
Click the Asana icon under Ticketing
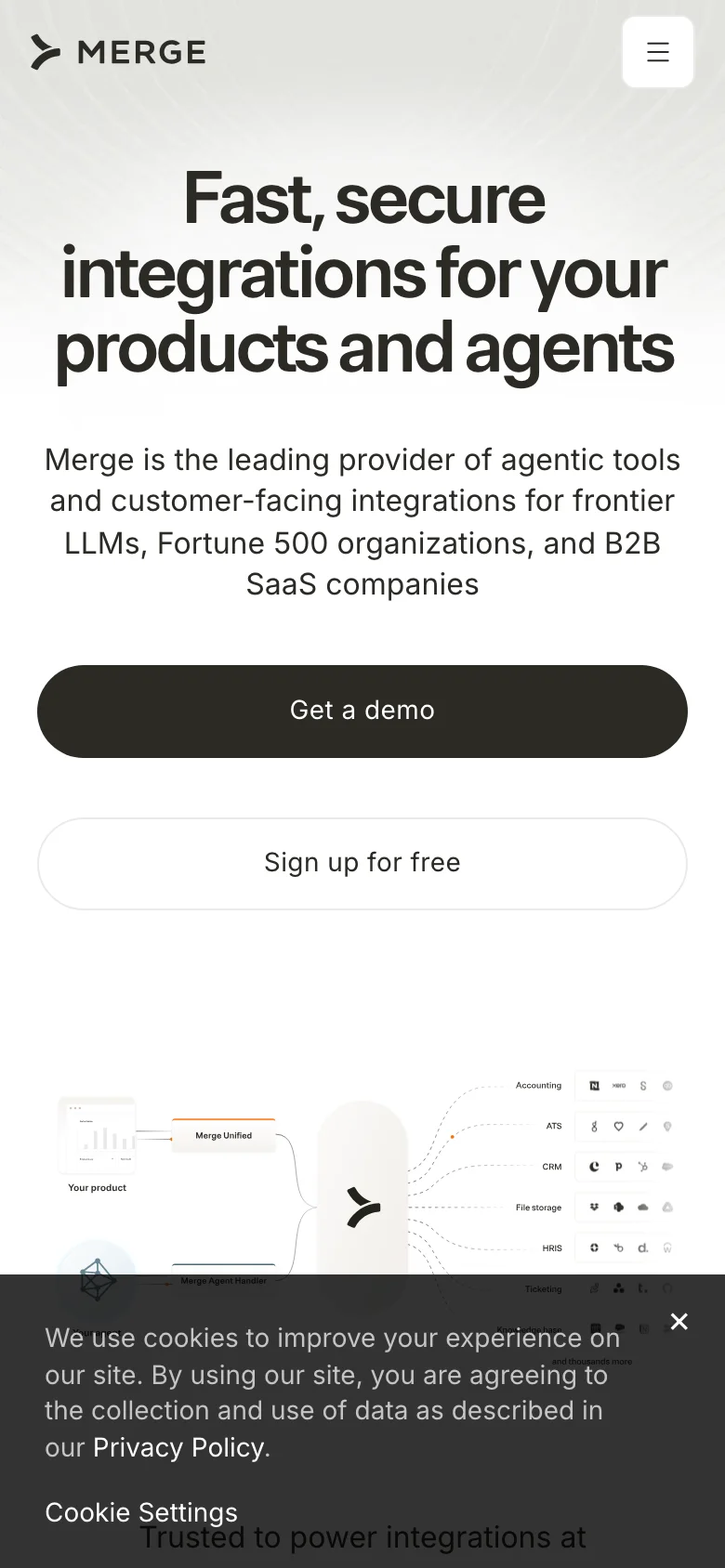(x=618, y=1288)
